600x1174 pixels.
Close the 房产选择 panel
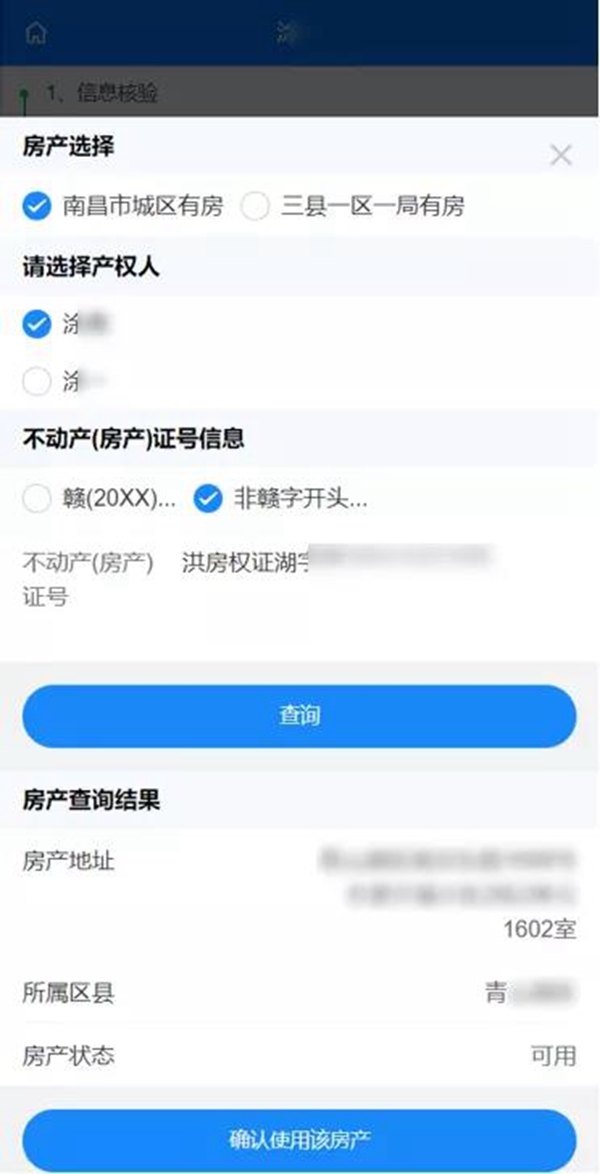coord(561,155)
